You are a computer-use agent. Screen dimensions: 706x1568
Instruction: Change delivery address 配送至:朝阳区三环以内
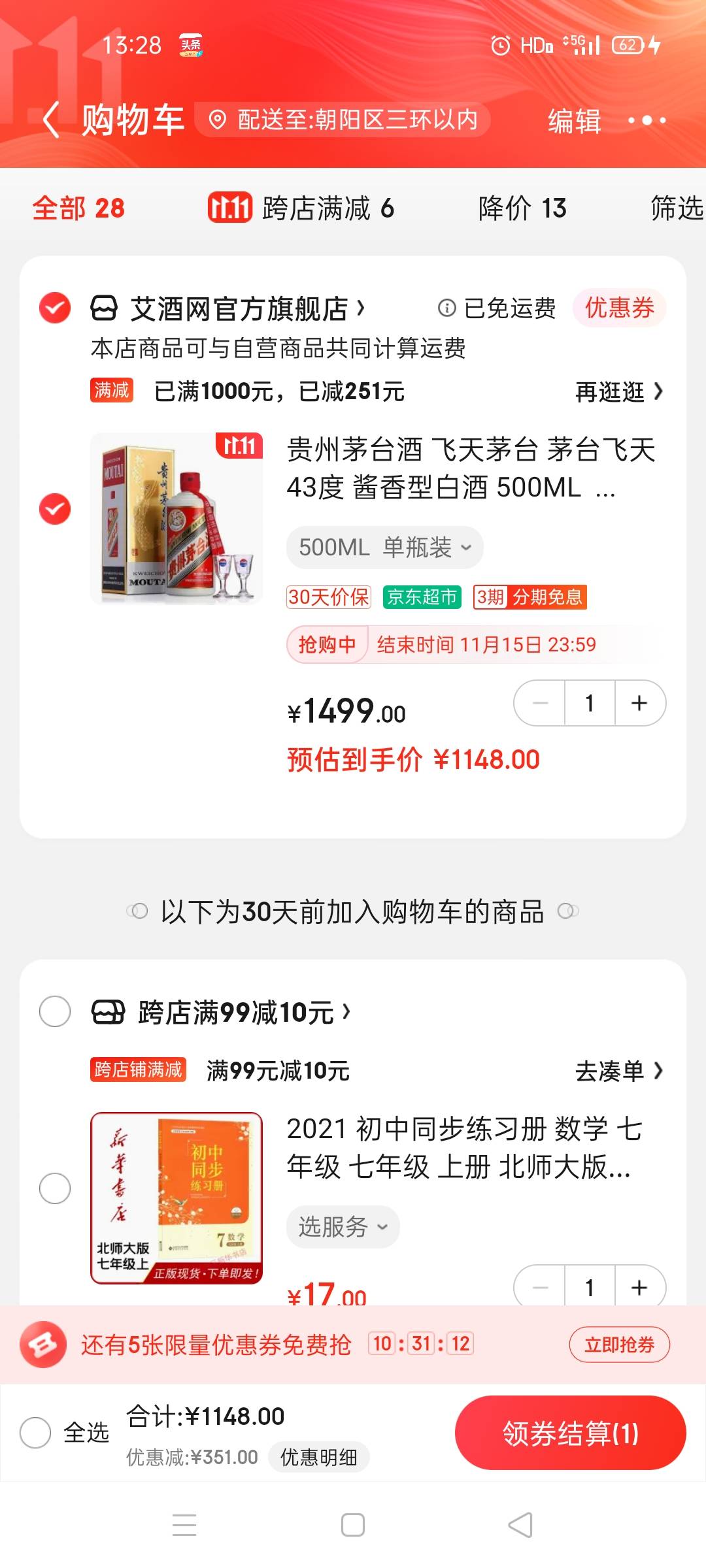[x=344, y=120]
